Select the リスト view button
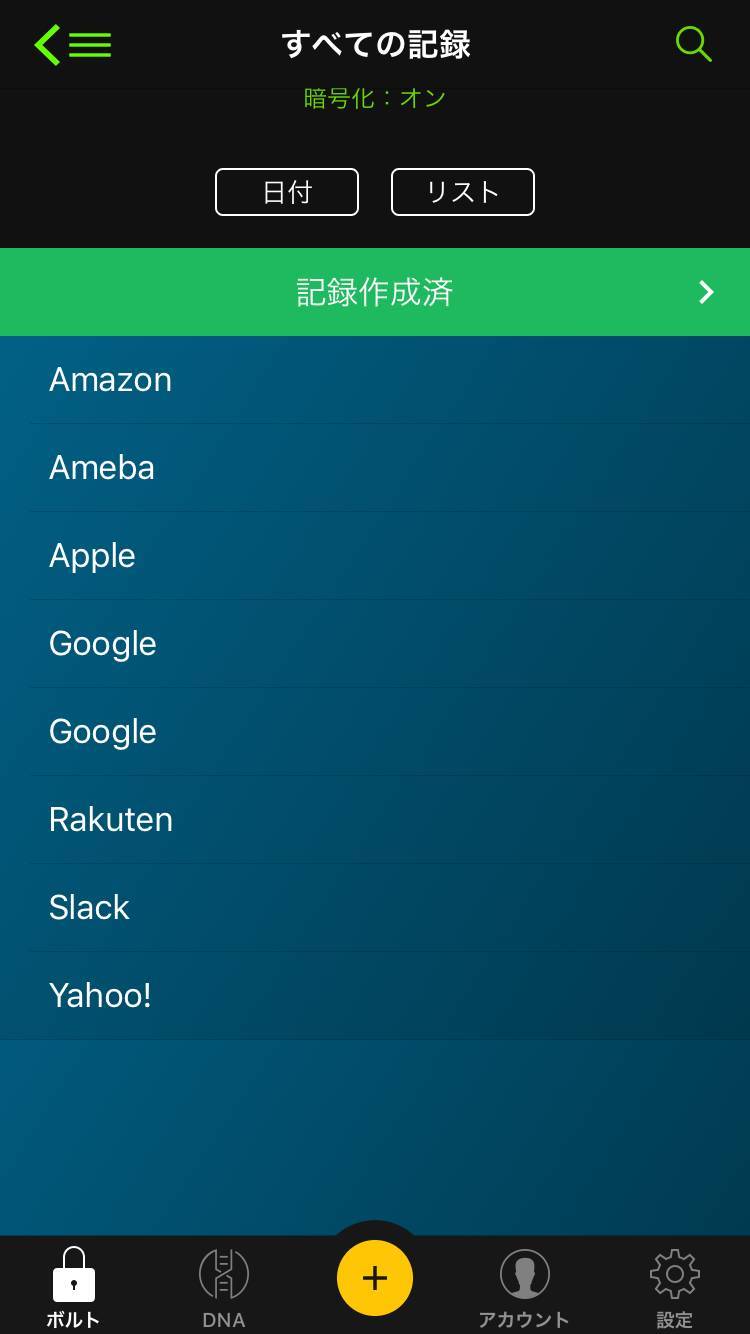Image resolution: width=750 pixels, height=1334 pixels. pos(463,192)
